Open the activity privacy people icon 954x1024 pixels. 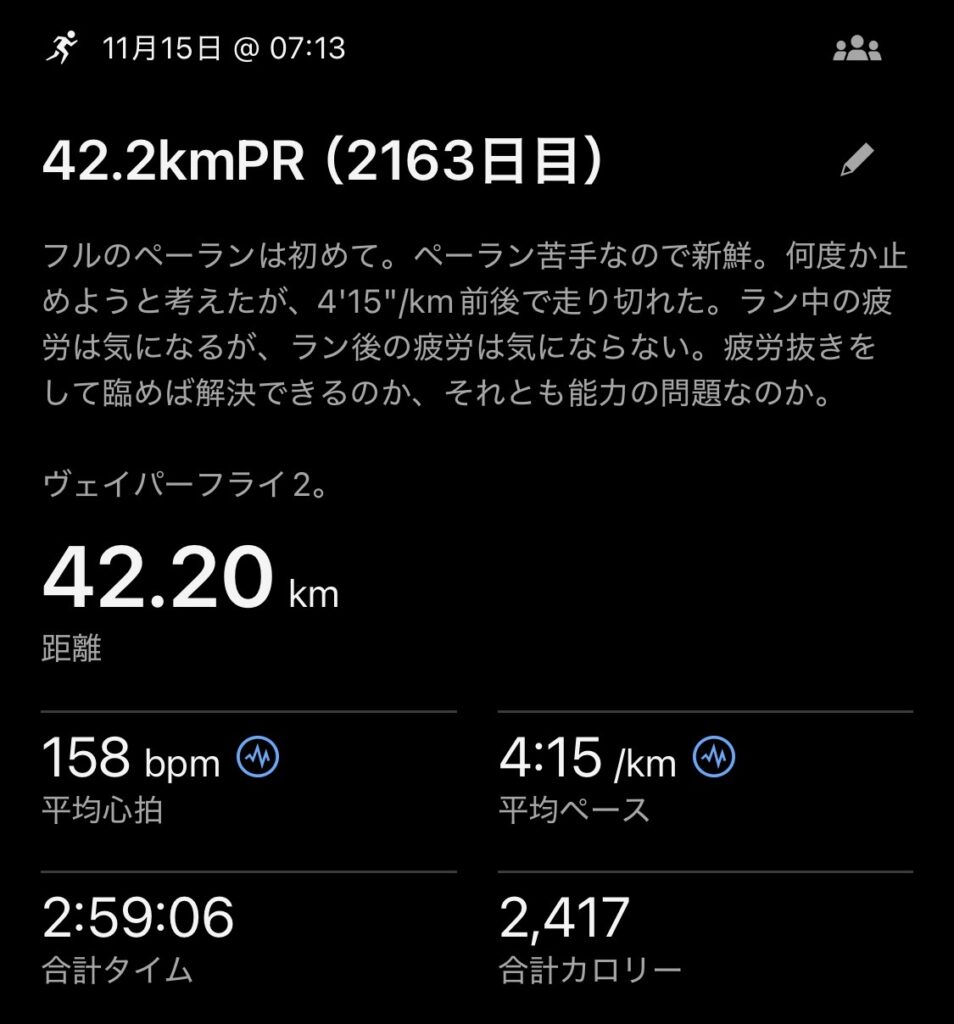click(857, 49)
